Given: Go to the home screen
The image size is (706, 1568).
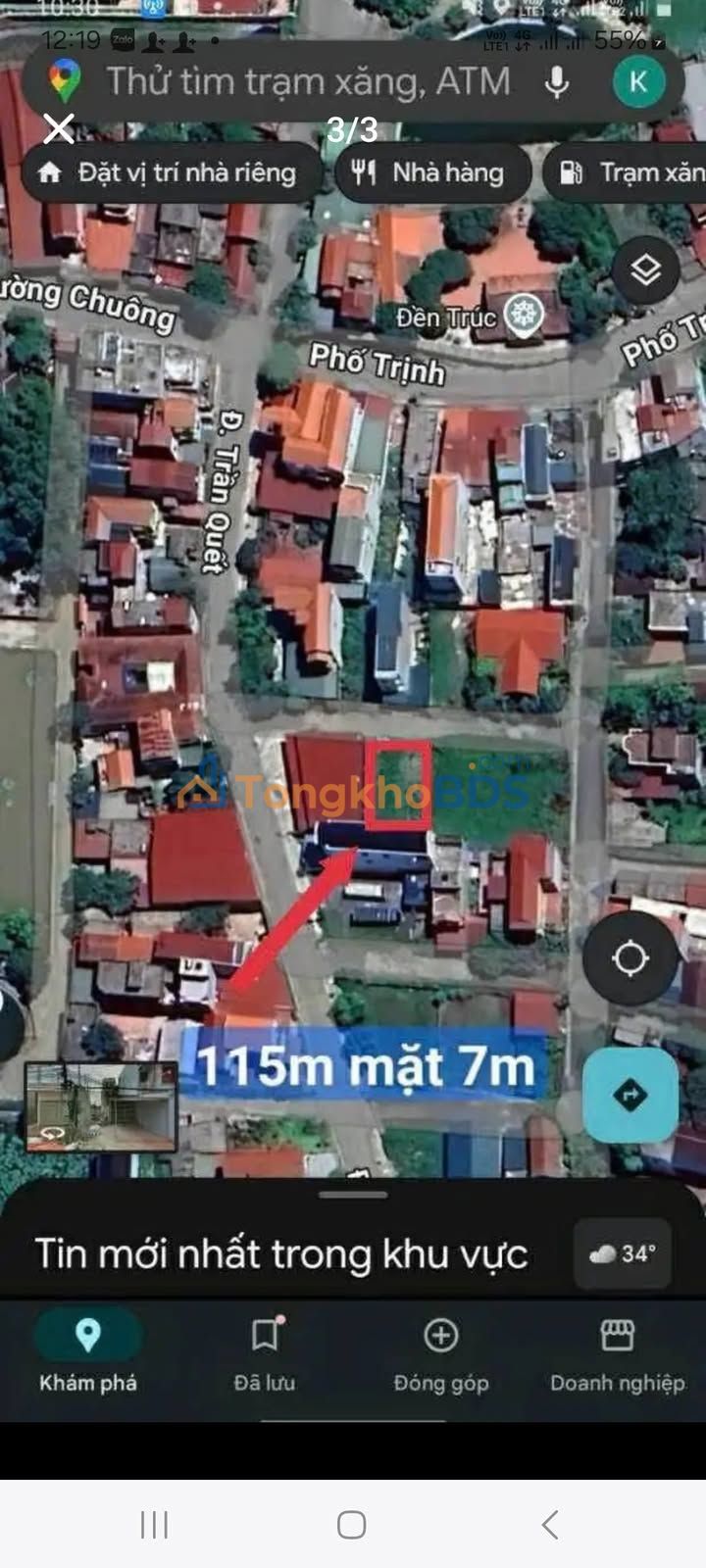Looking at the screenshot, I should point(352,1525).
